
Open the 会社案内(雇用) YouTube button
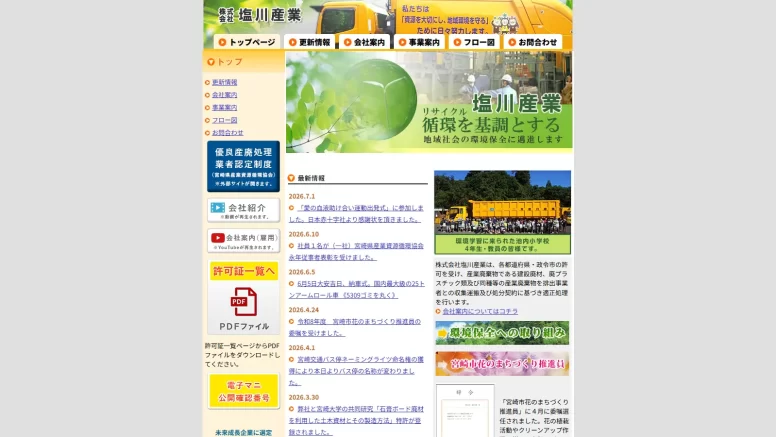[243, 241]
